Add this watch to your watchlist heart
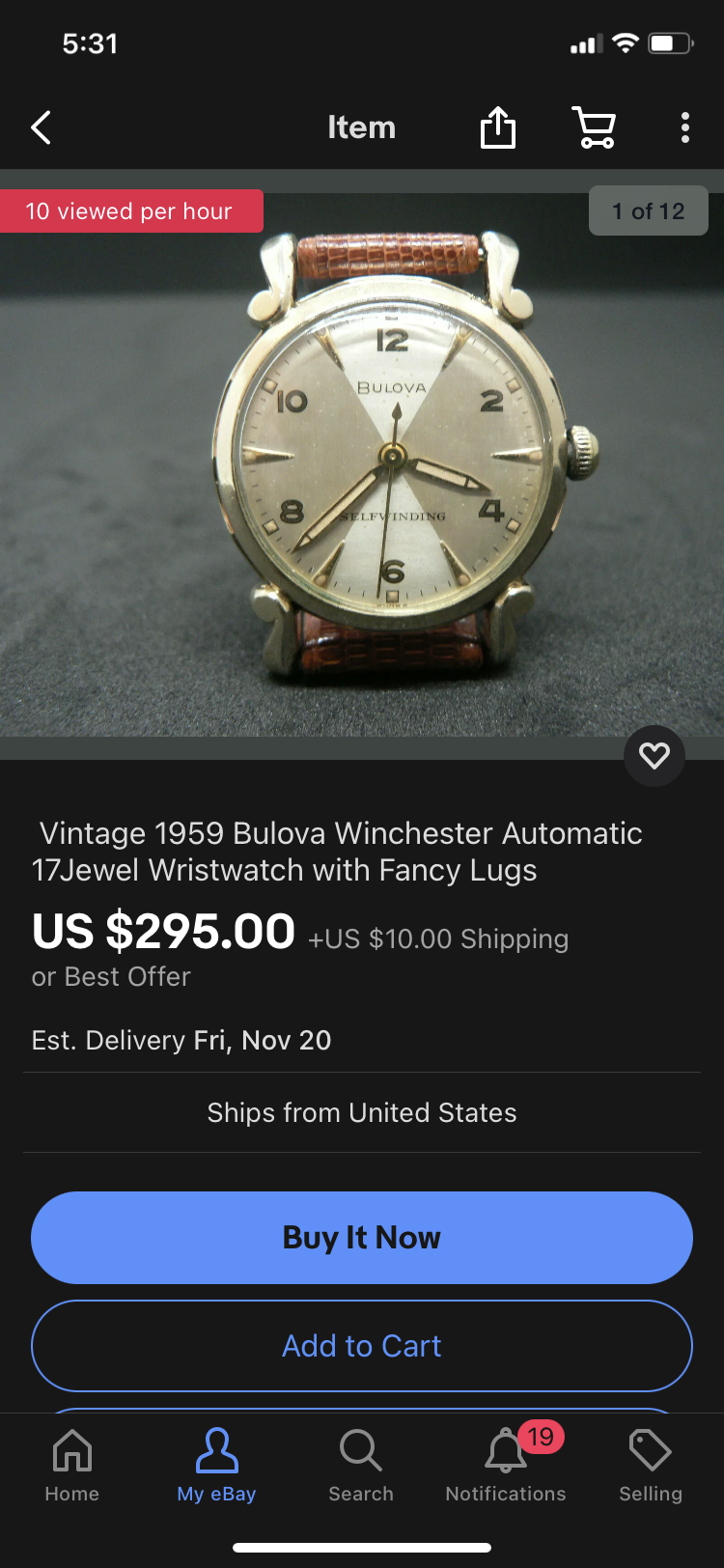The image size is (724, 1568). click(x=654, y=755)
